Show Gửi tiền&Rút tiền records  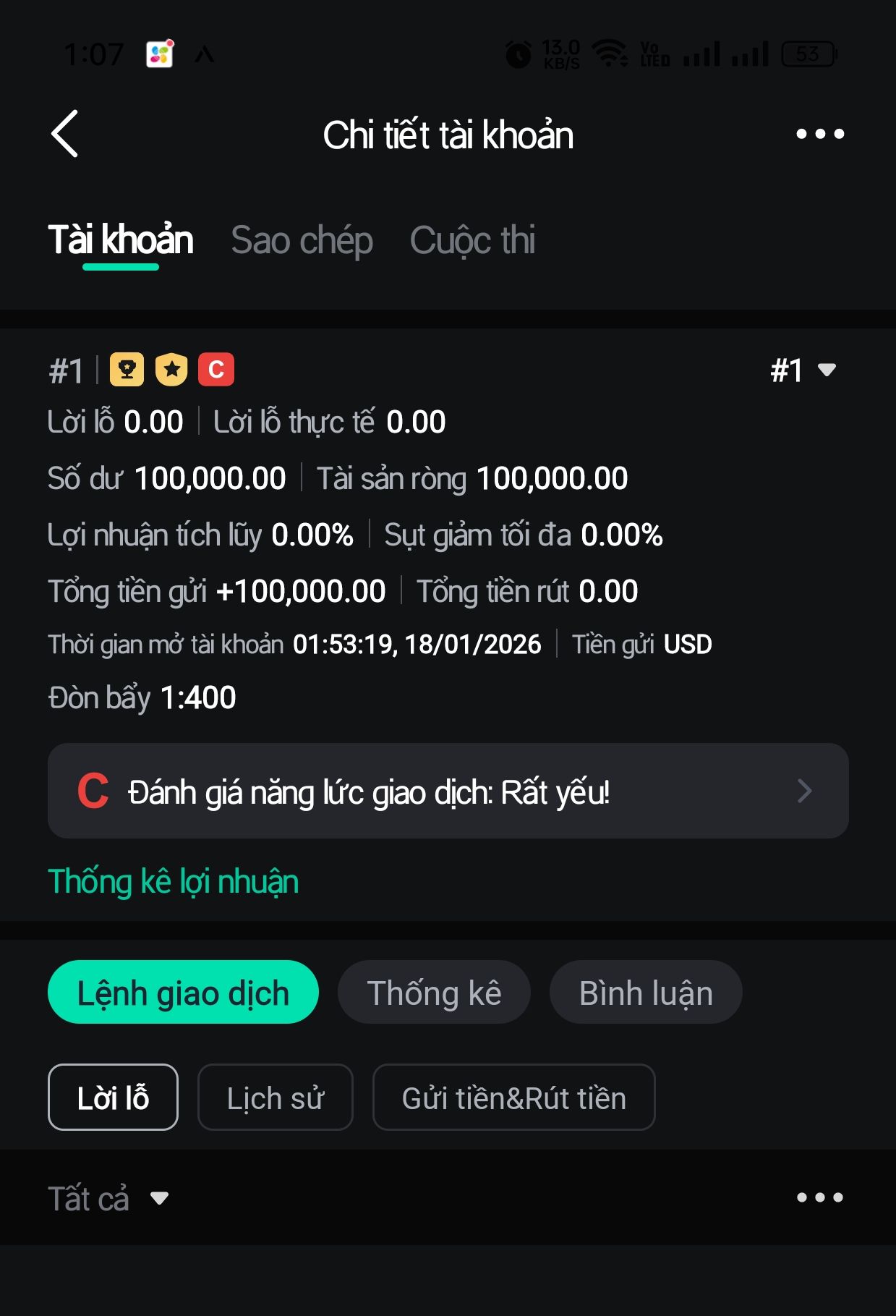tap(513, 1098)
